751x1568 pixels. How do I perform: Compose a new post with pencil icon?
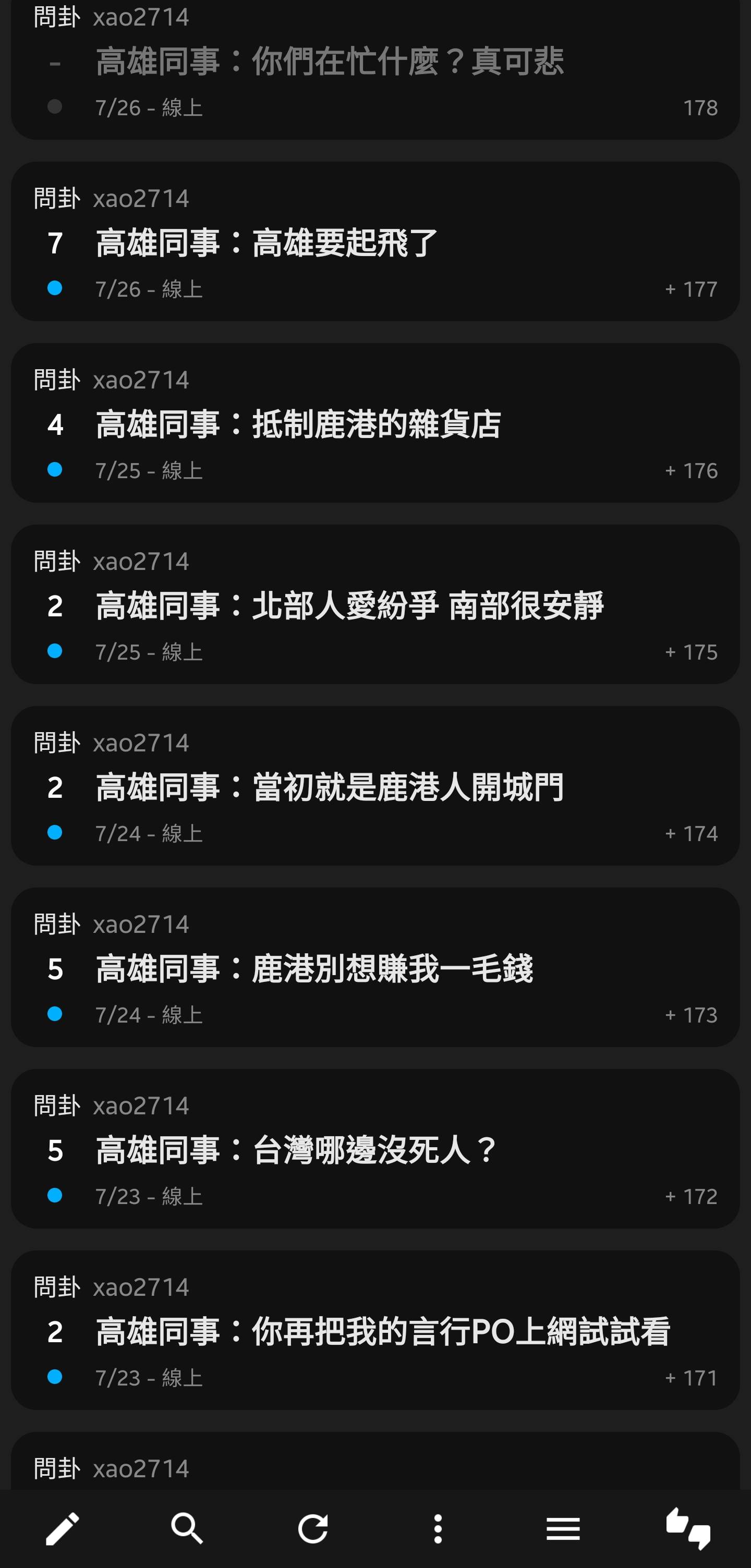click(x=63, y=1528)
